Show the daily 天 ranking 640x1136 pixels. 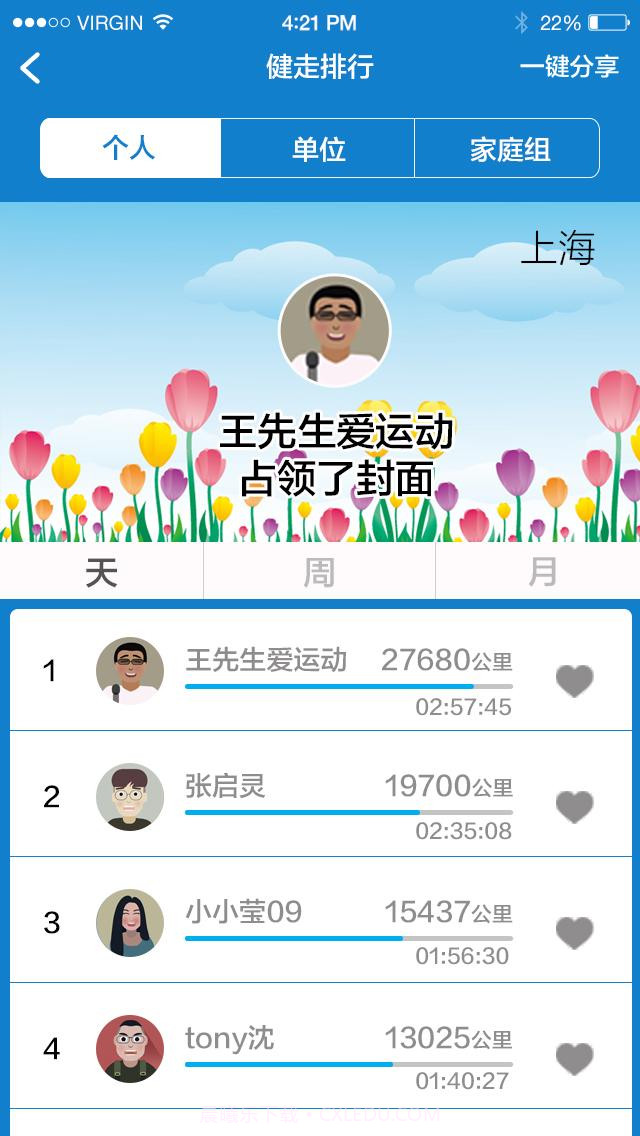tap(102, 572)
